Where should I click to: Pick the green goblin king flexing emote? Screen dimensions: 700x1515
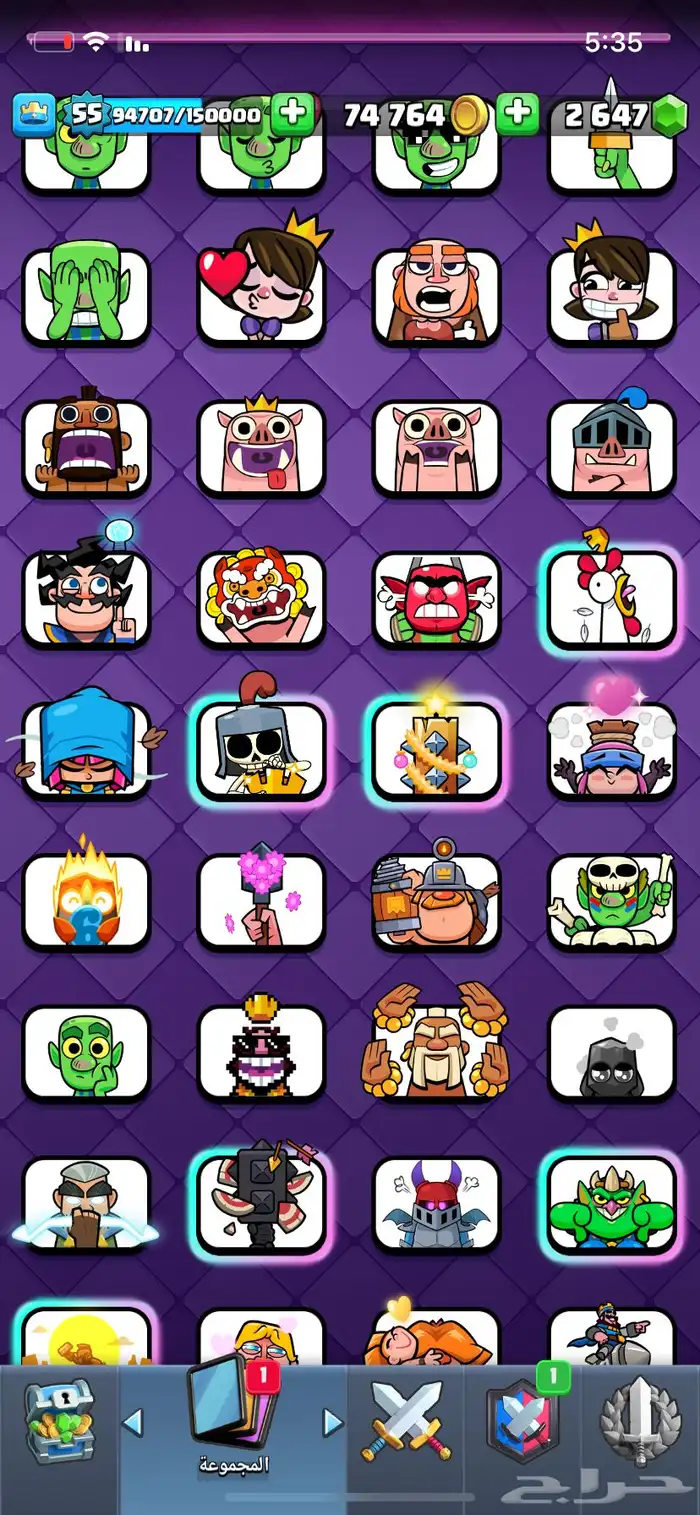[611, 1205]
